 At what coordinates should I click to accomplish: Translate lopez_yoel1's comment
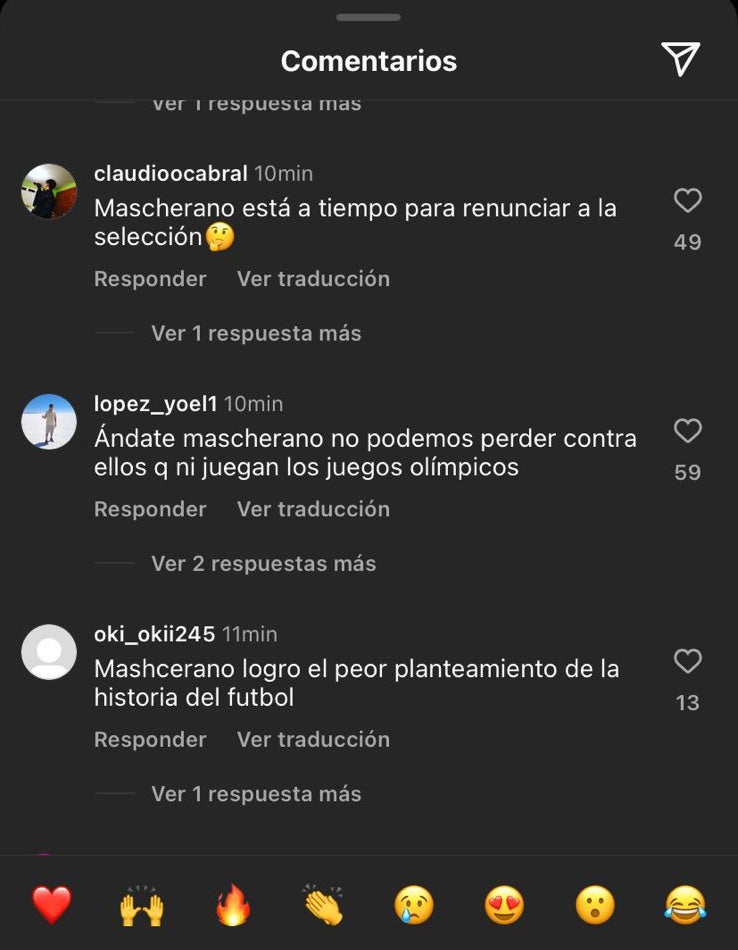pos(313,509)
